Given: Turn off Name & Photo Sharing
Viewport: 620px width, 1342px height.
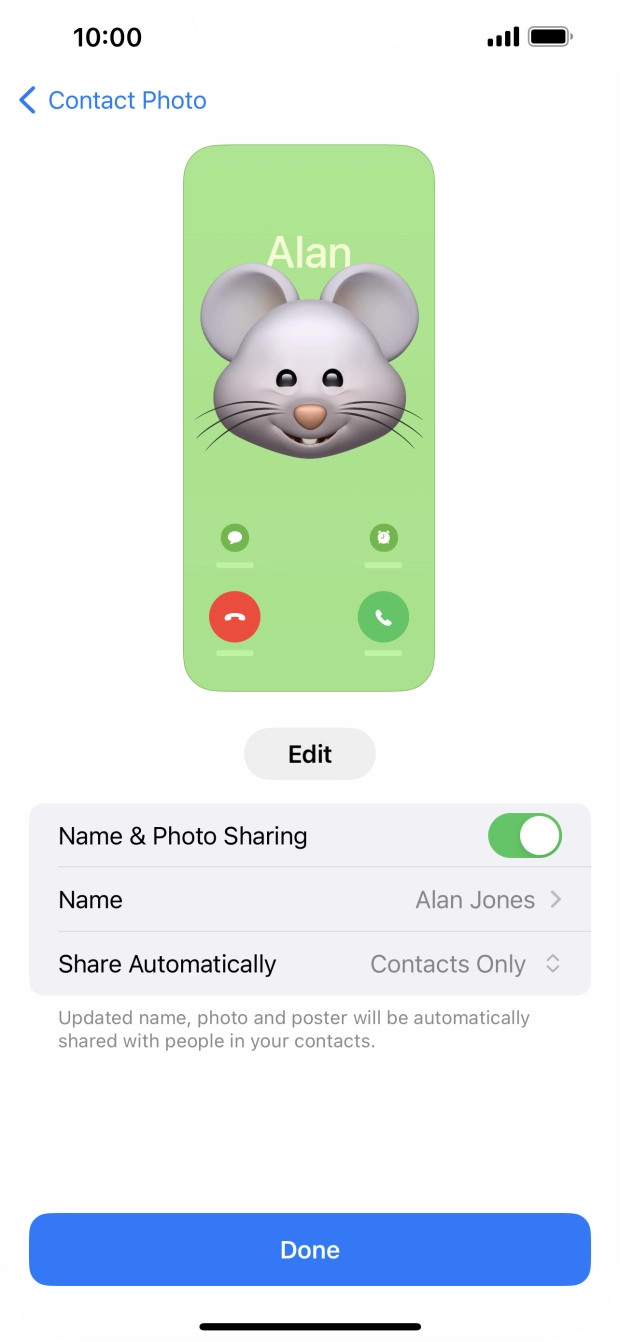Looking at the screenshot, I should (524, 836).
